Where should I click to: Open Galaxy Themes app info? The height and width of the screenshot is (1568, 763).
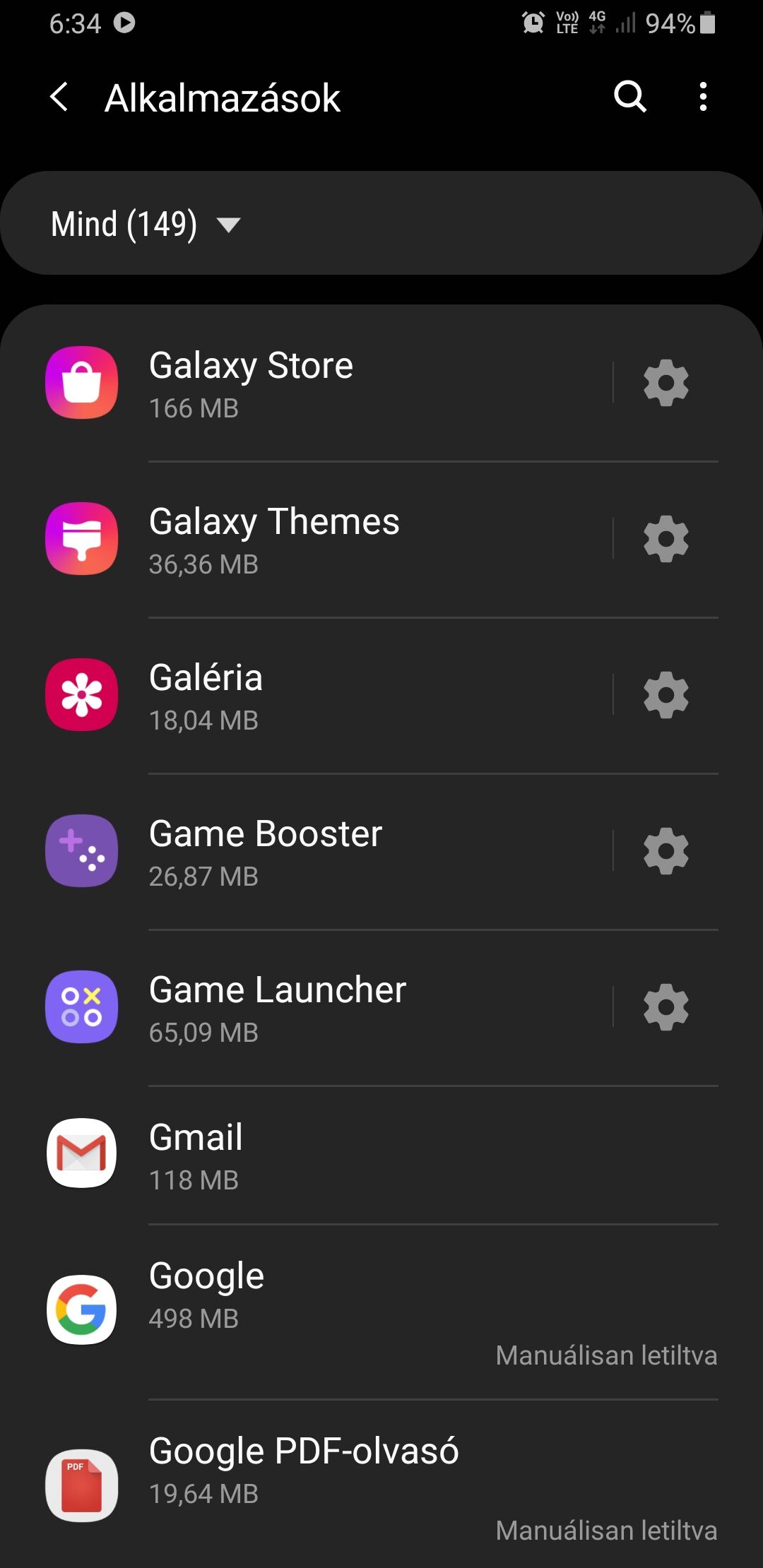(307, 539)
